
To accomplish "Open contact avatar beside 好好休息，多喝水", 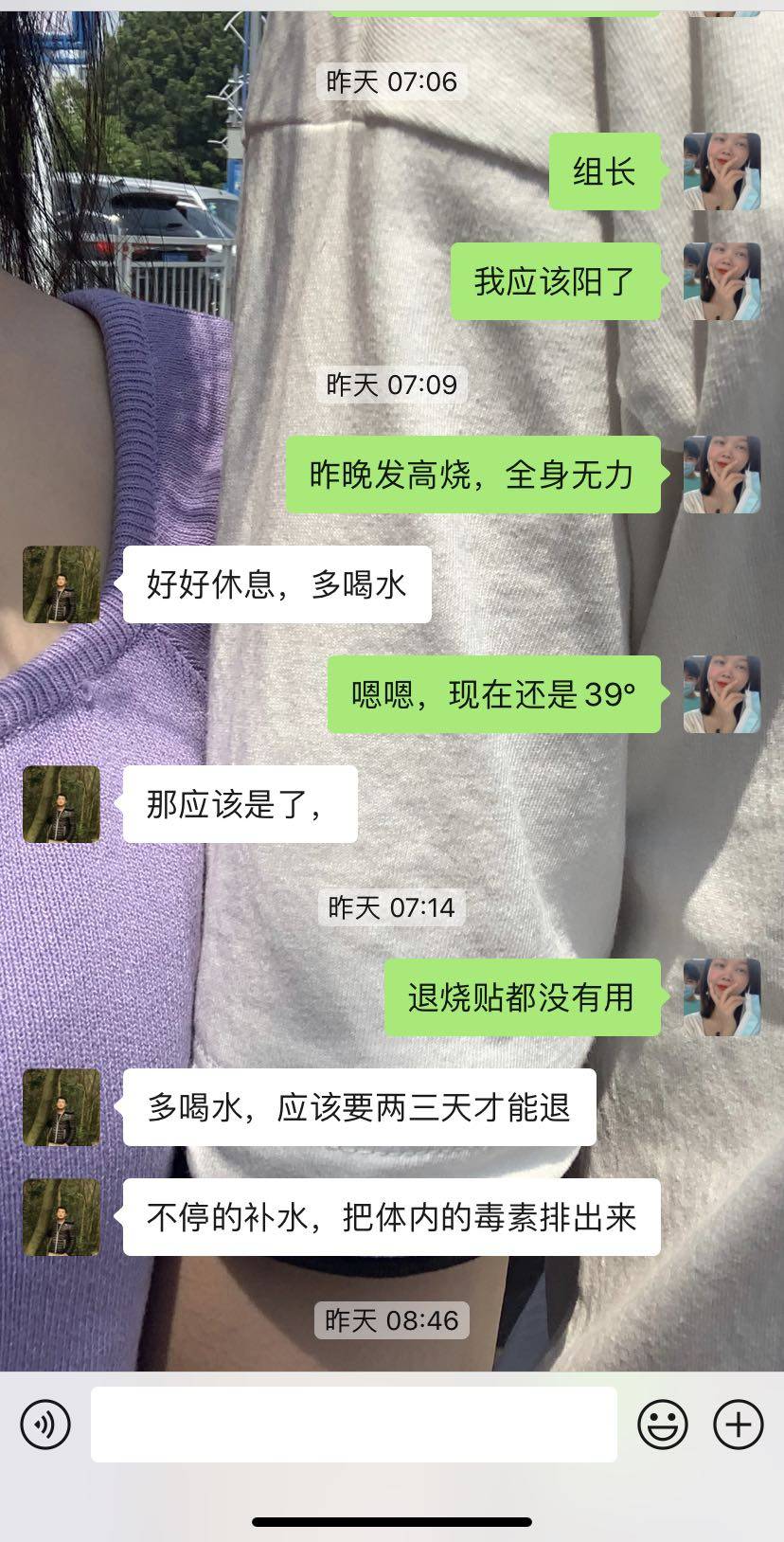I will click(62, 584).
